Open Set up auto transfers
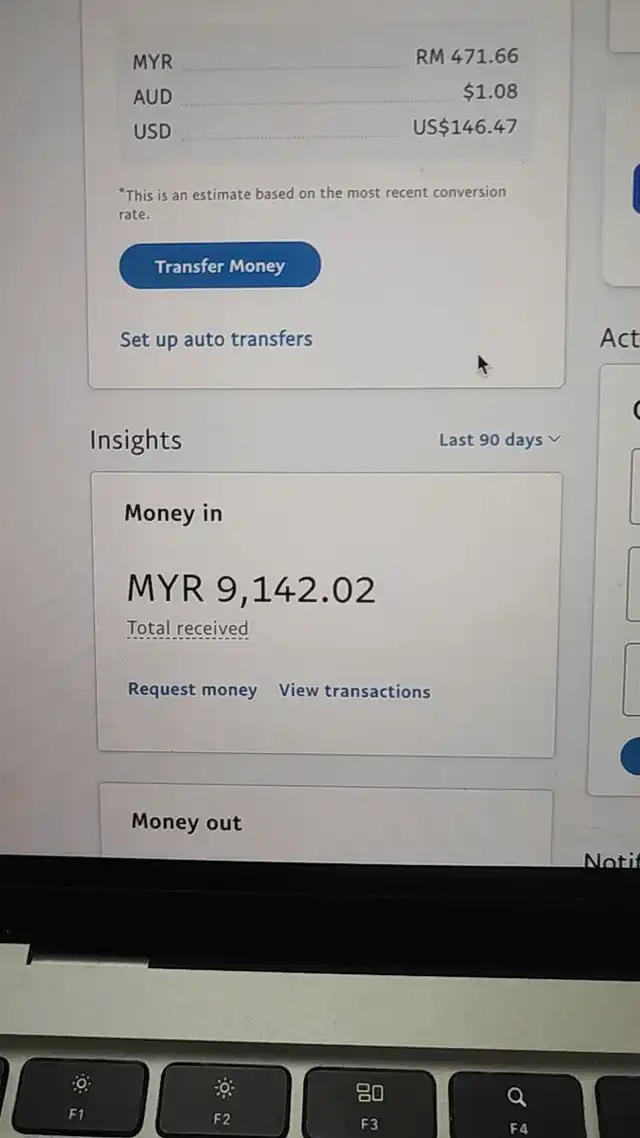The image size is (640, 1138). (216, 339)
